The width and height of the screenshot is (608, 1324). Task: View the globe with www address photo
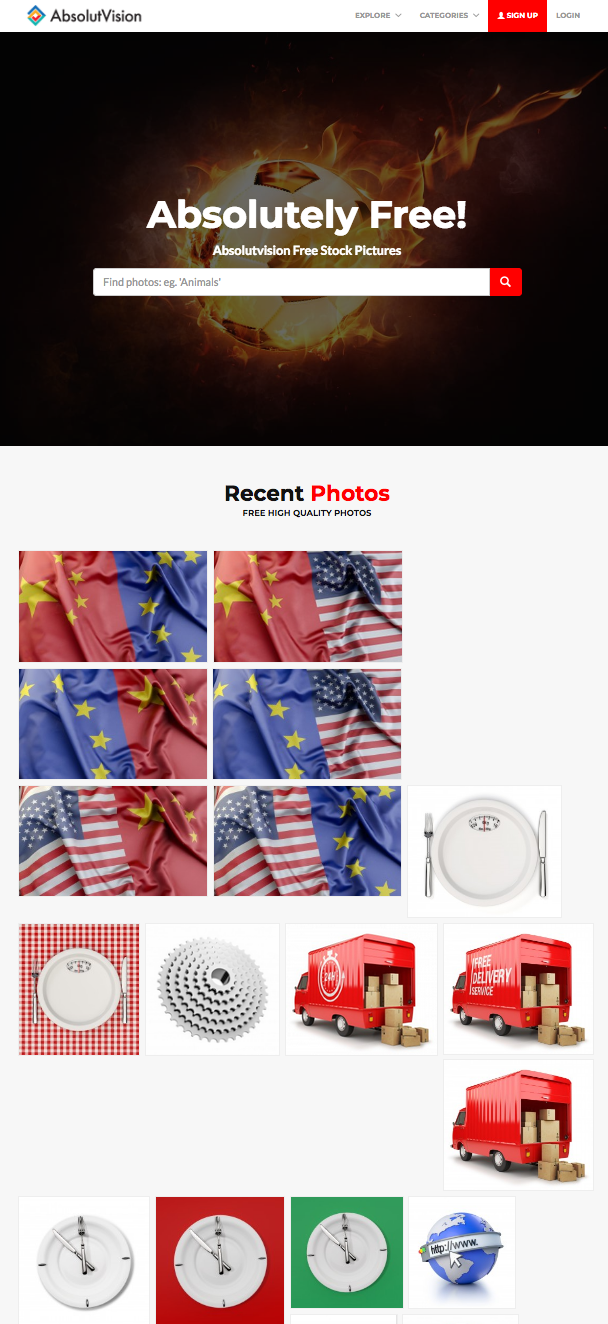click(x=462, y=1252)
